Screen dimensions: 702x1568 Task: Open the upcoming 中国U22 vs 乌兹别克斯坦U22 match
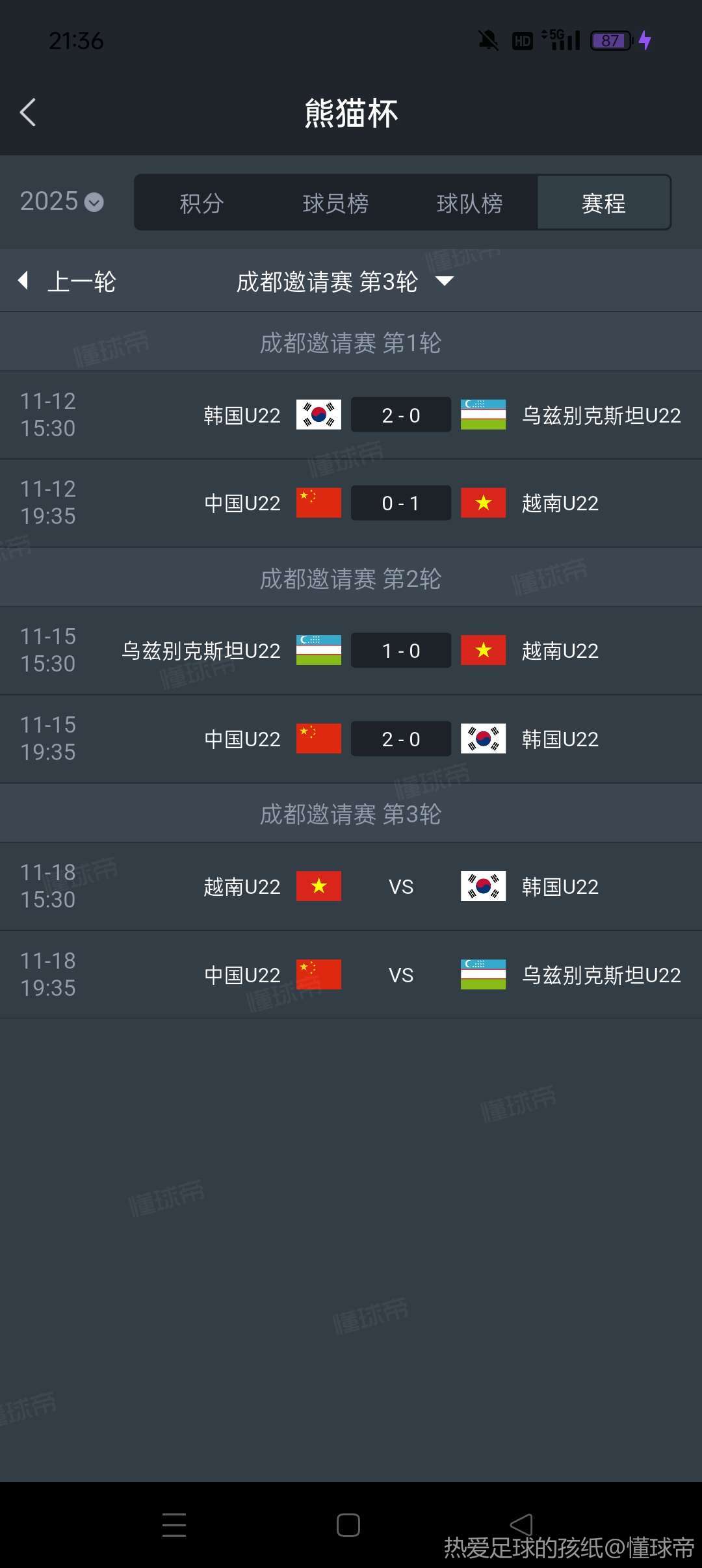click(400, 974)
